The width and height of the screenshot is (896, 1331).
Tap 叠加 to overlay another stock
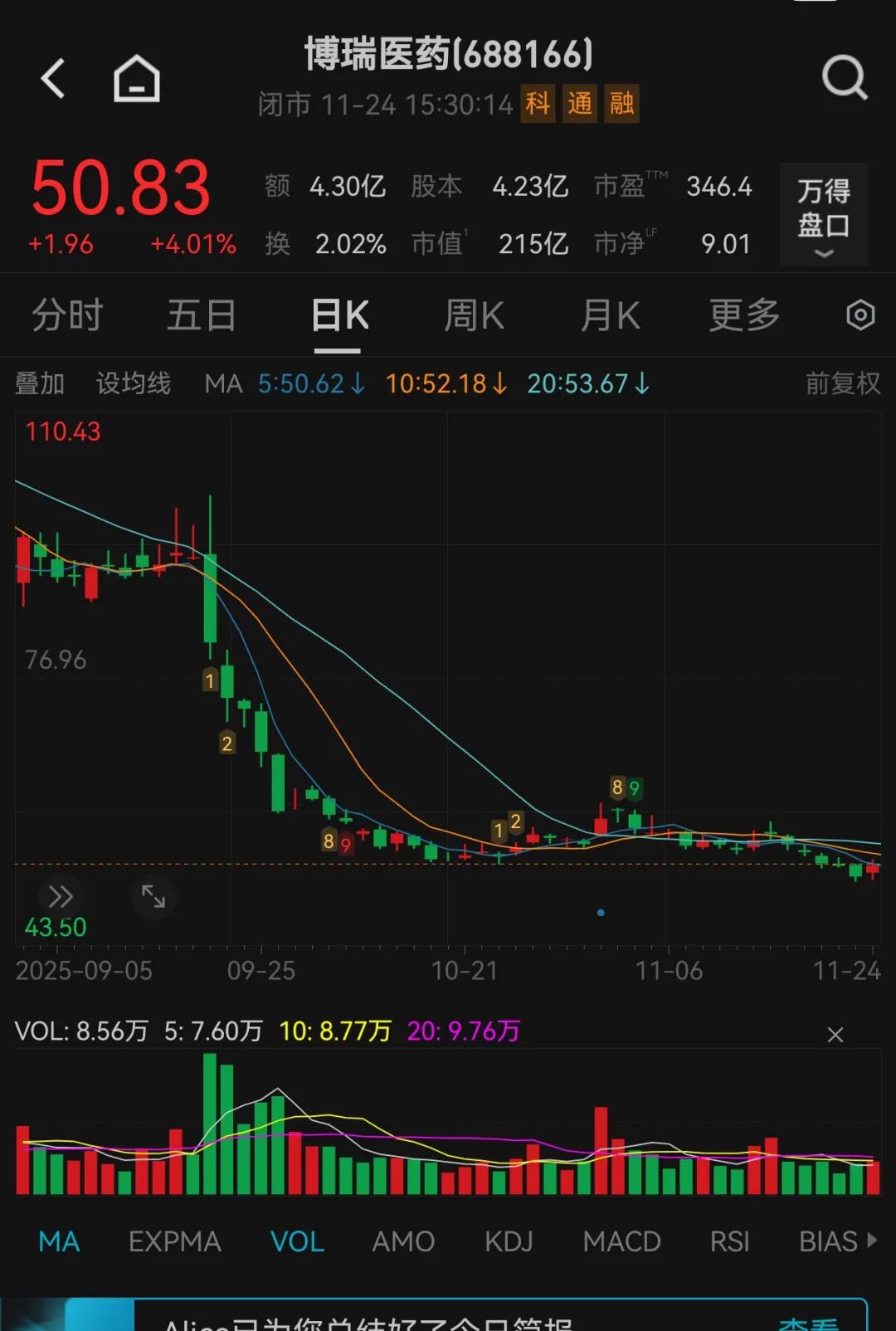pos(40,383)
